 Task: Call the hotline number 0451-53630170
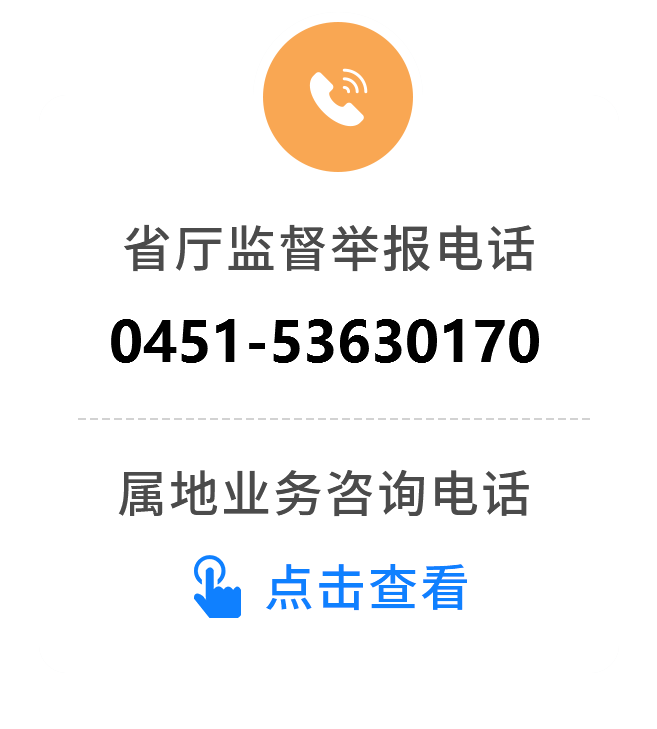click(x=325, y=342)
